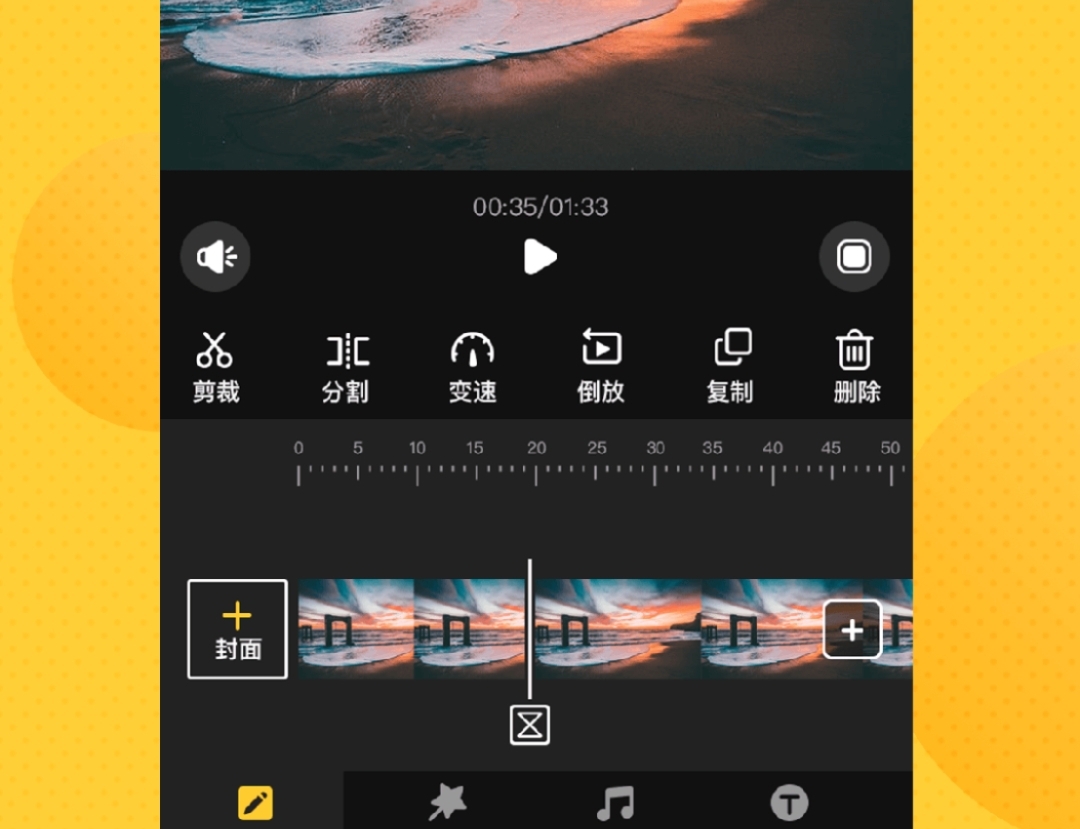Open the fullscreen preview button
1080x829 pixels.
tap(854, 257)
